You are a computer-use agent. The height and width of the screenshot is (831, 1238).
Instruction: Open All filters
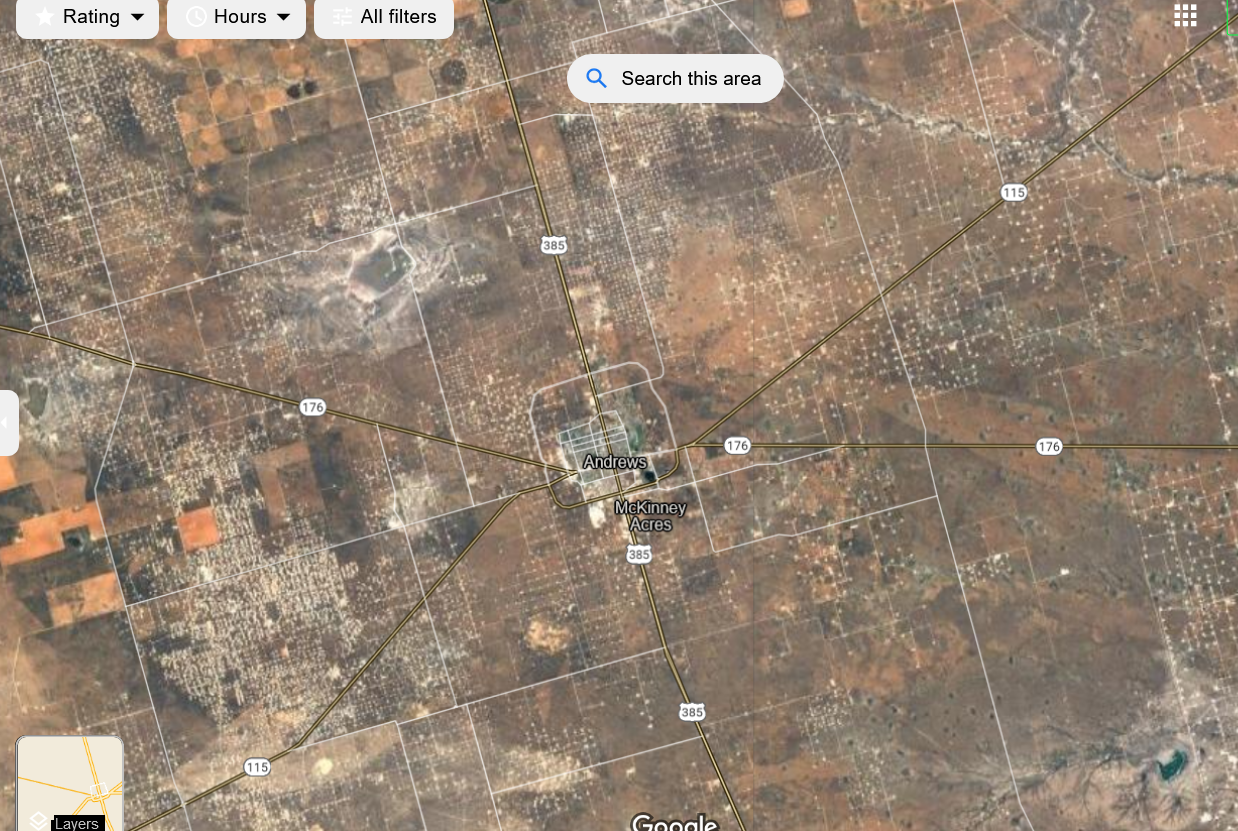click(x=384, y=17)
